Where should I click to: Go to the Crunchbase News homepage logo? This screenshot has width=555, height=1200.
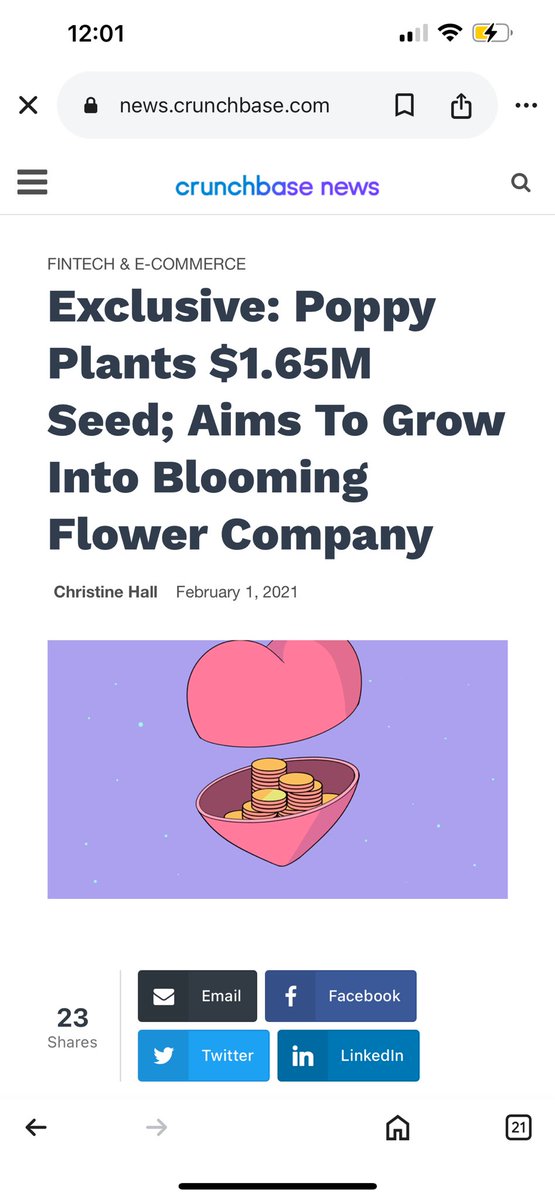(x=277, y=186)
